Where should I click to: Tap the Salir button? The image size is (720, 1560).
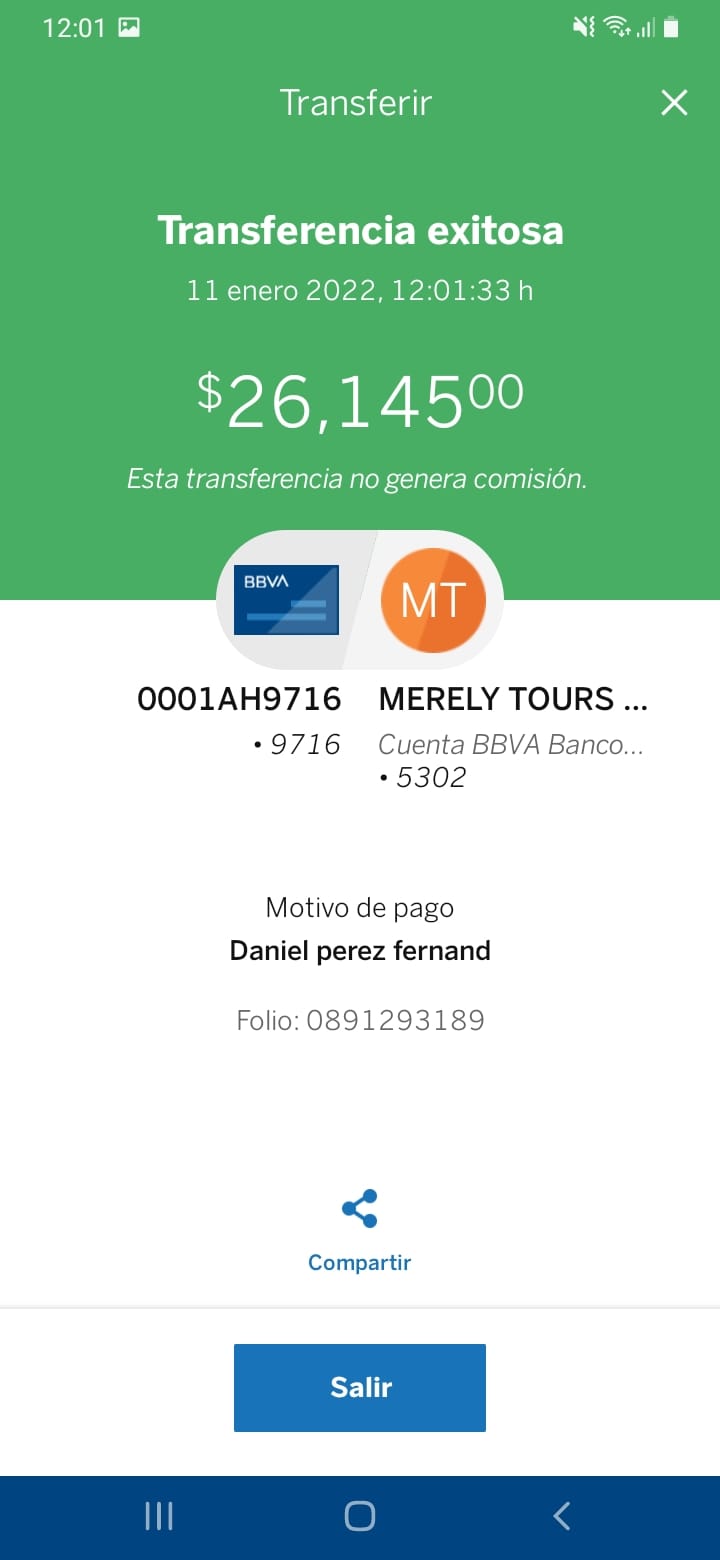click(x=360, y=1387)
